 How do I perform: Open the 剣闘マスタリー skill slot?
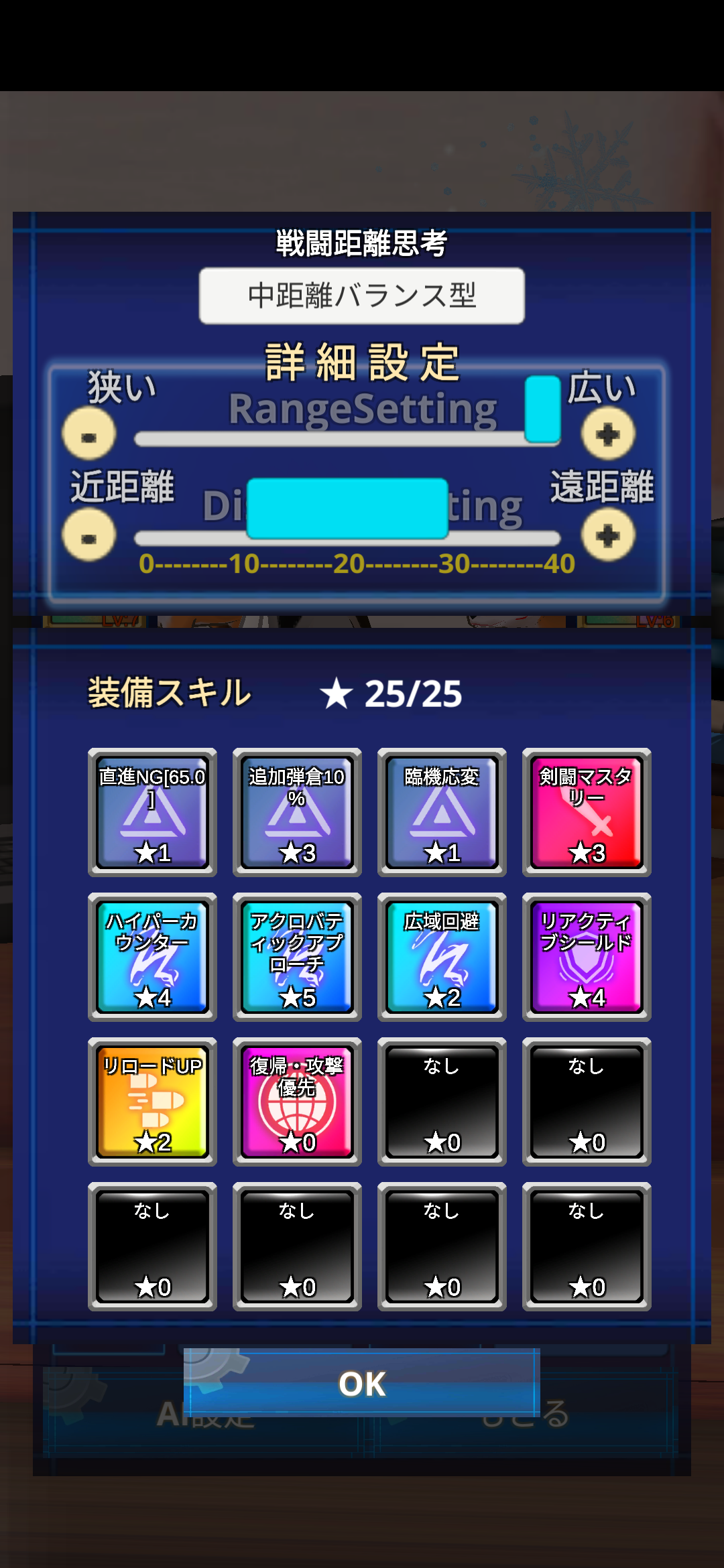pos(587,812)
